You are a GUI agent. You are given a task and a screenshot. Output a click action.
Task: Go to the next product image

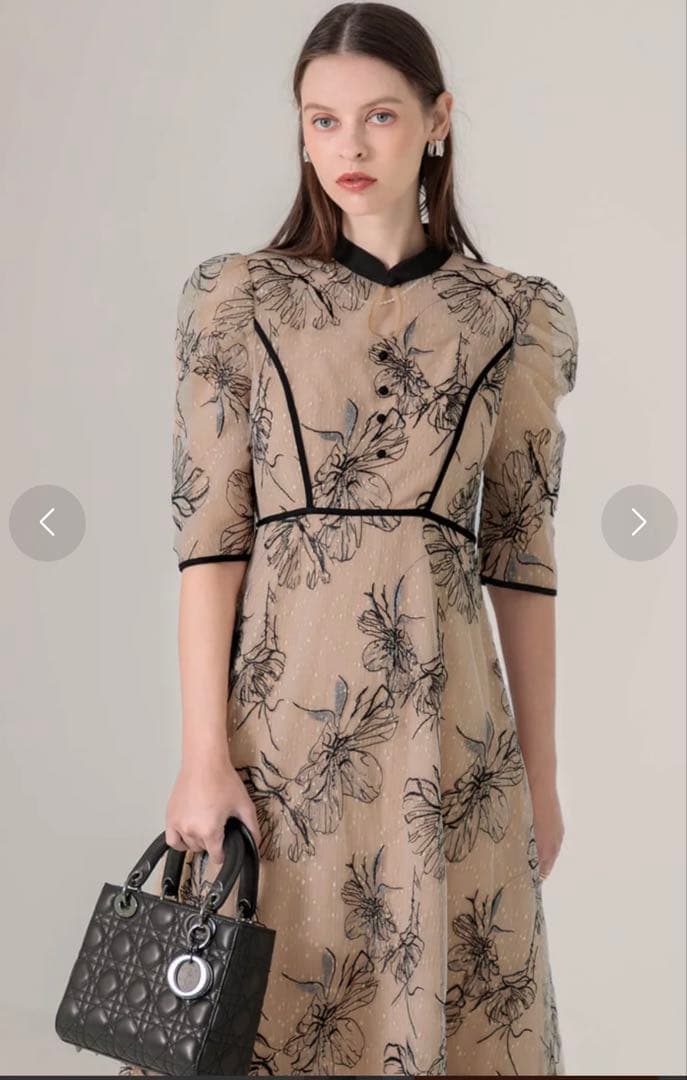tap(639, 522)
